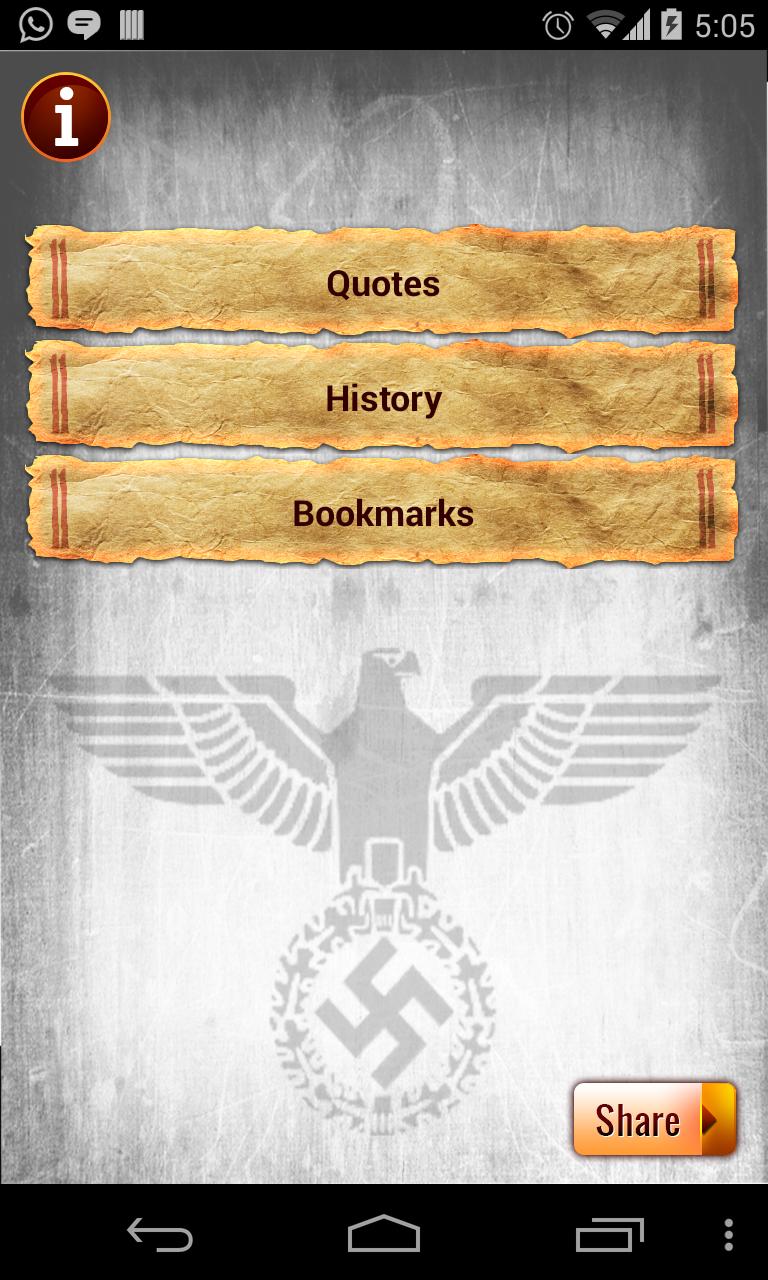Open recent apps

pyautogui.click(x=609, y=1234)
